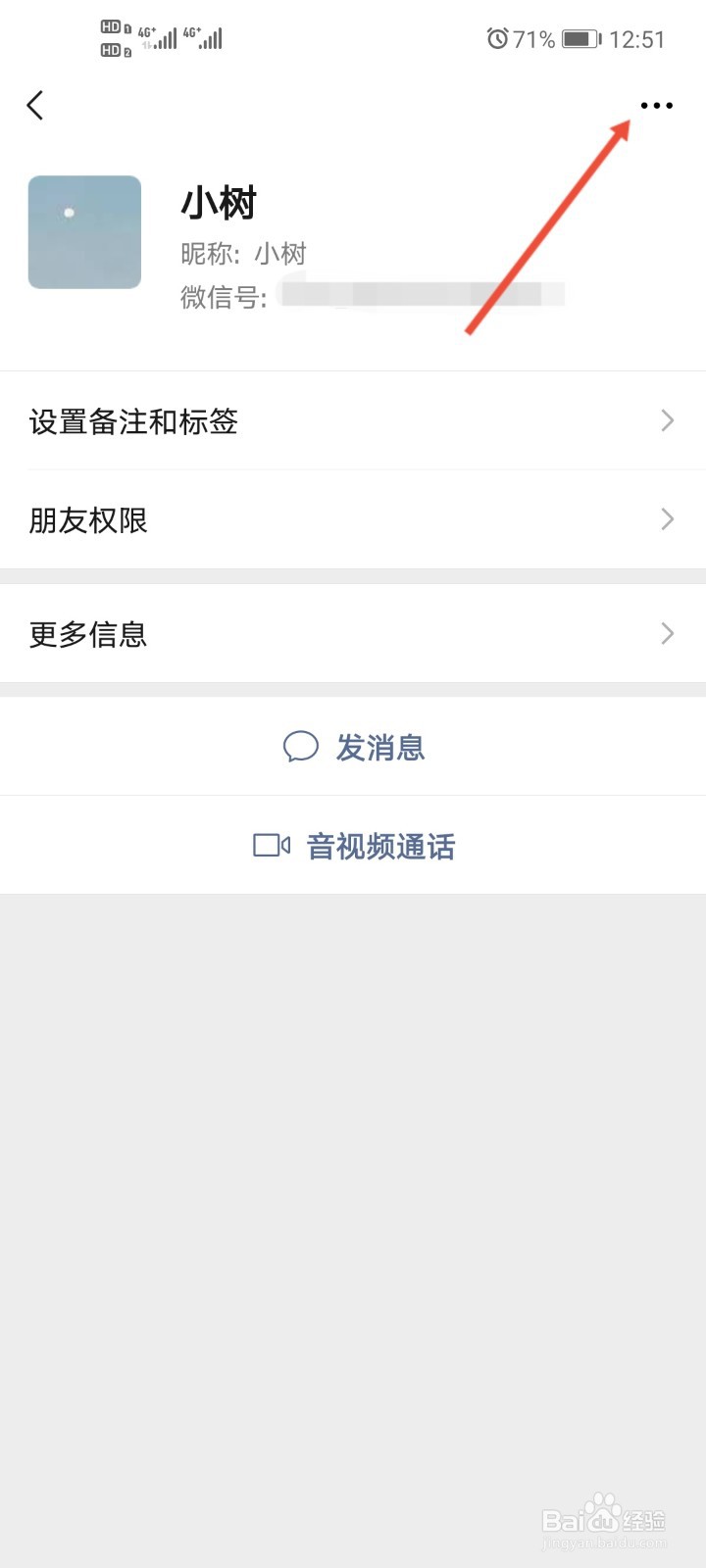Tap the 4G signal icon in status bar
Screen dimensions: 706x1568
(160, 37)
